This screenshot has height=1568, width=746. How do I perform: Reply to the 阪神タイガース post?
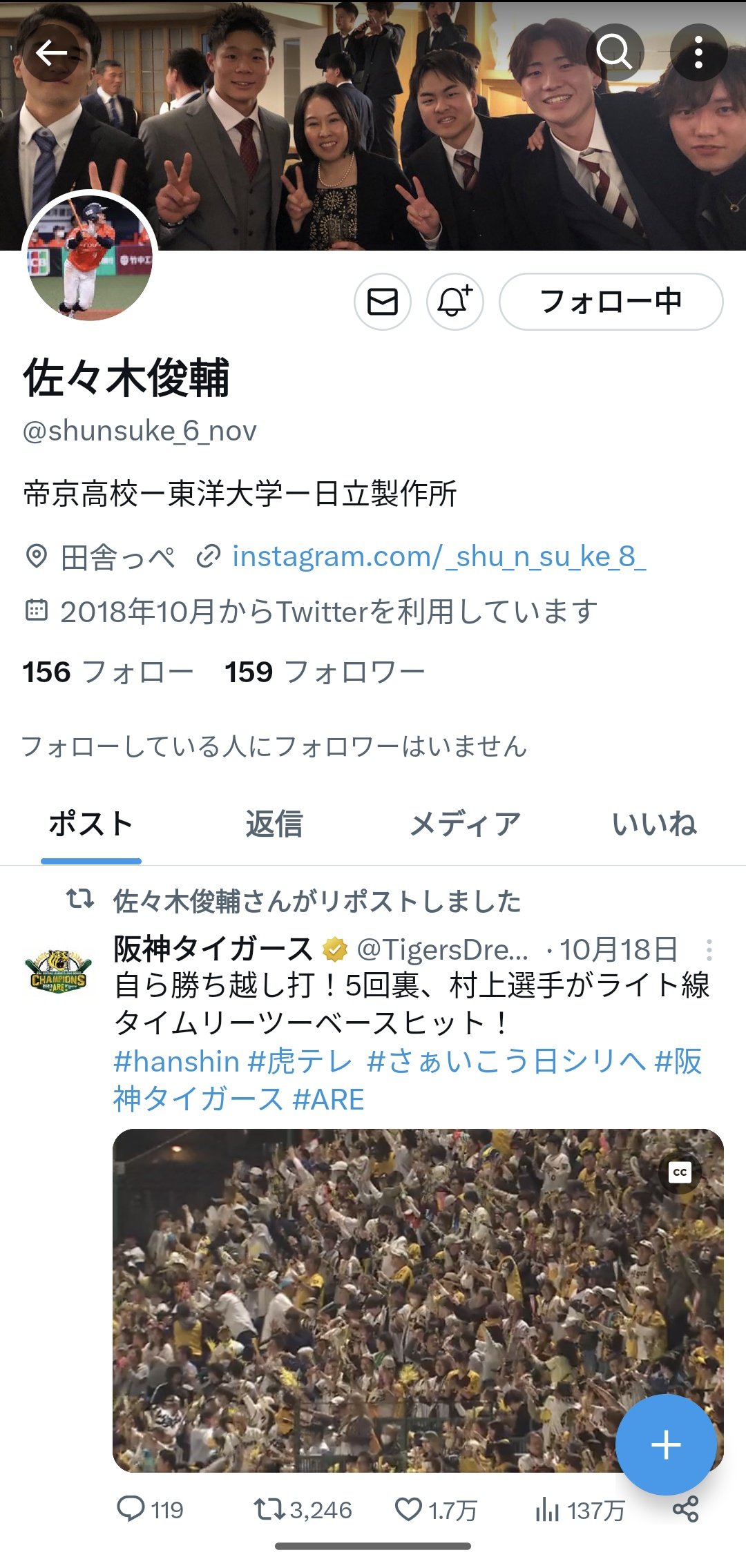[x=150, y=1510]
